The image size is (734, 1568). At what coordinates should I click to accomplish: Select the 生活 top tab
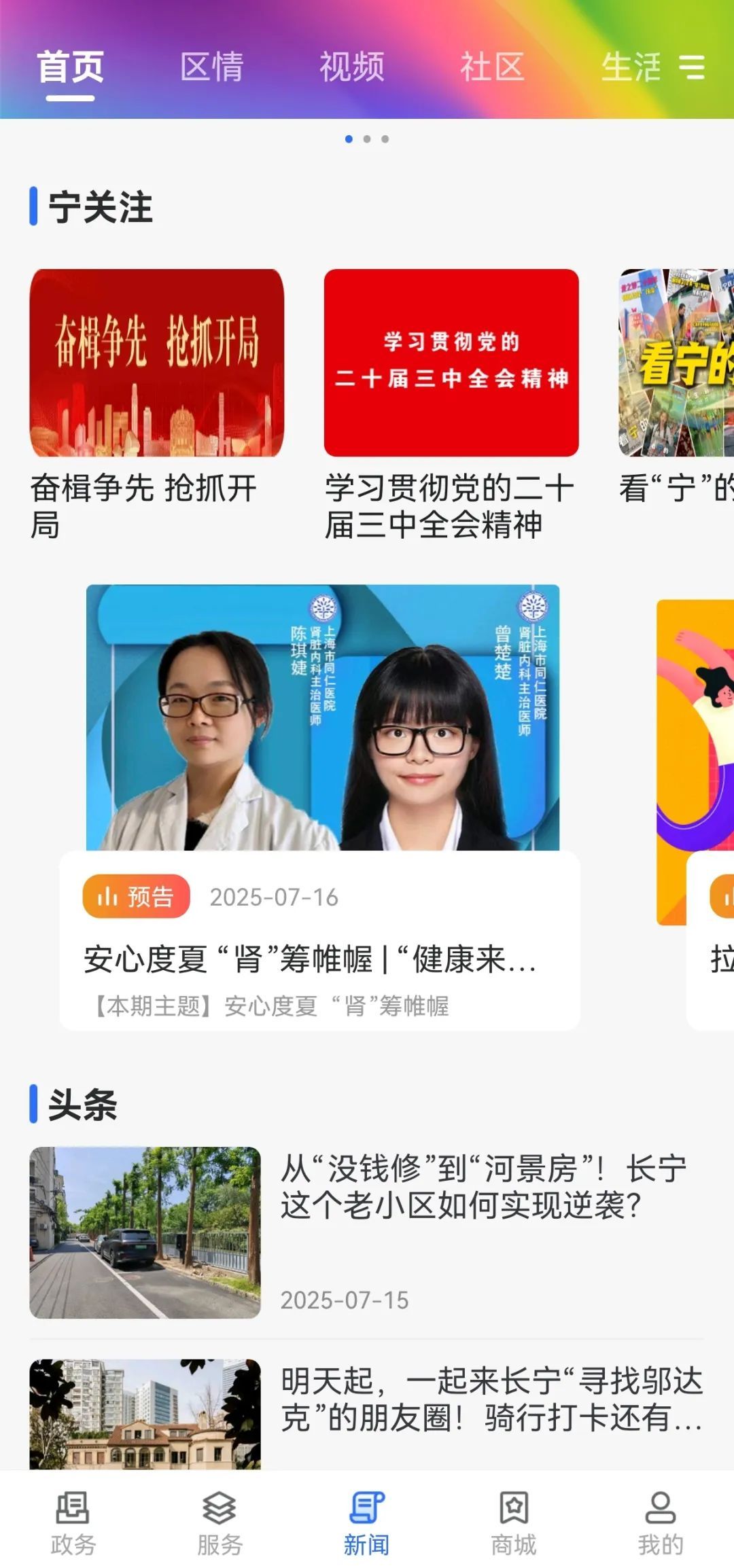[x=630, y=67]
